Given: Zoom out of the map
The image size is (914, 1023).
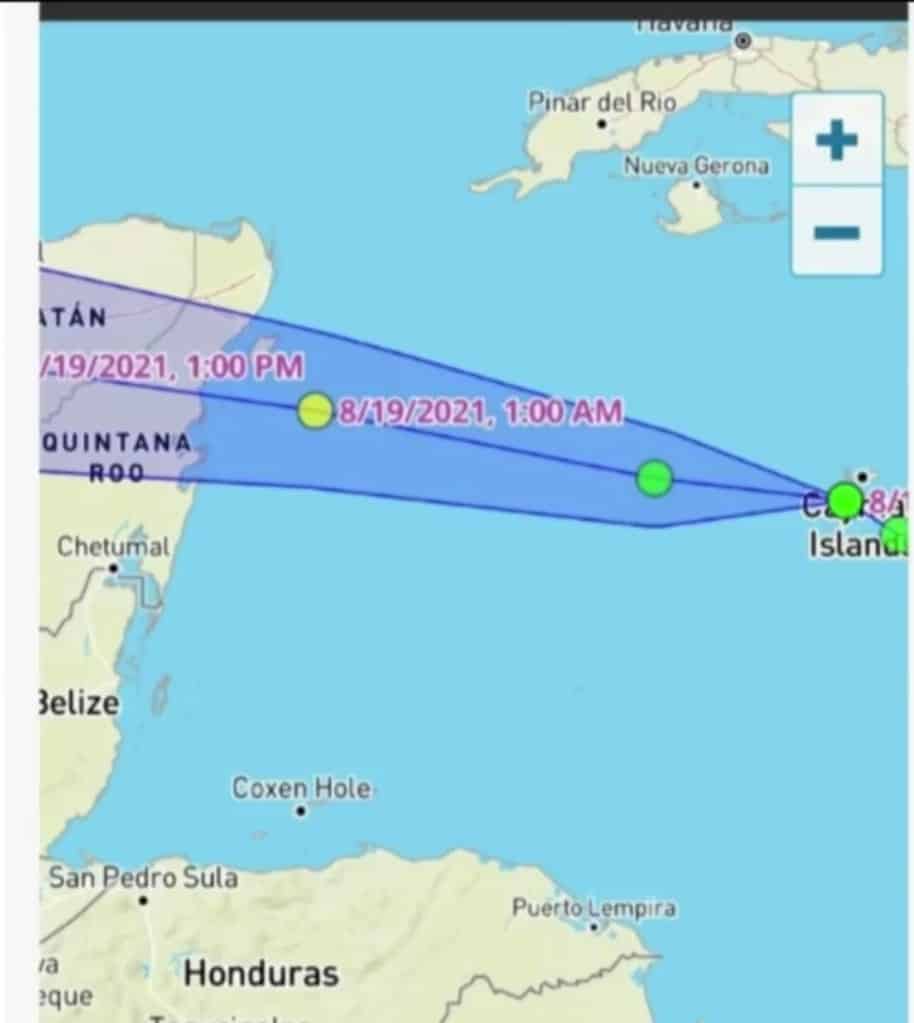Looking at the screenshot, I should pos(836,232).
